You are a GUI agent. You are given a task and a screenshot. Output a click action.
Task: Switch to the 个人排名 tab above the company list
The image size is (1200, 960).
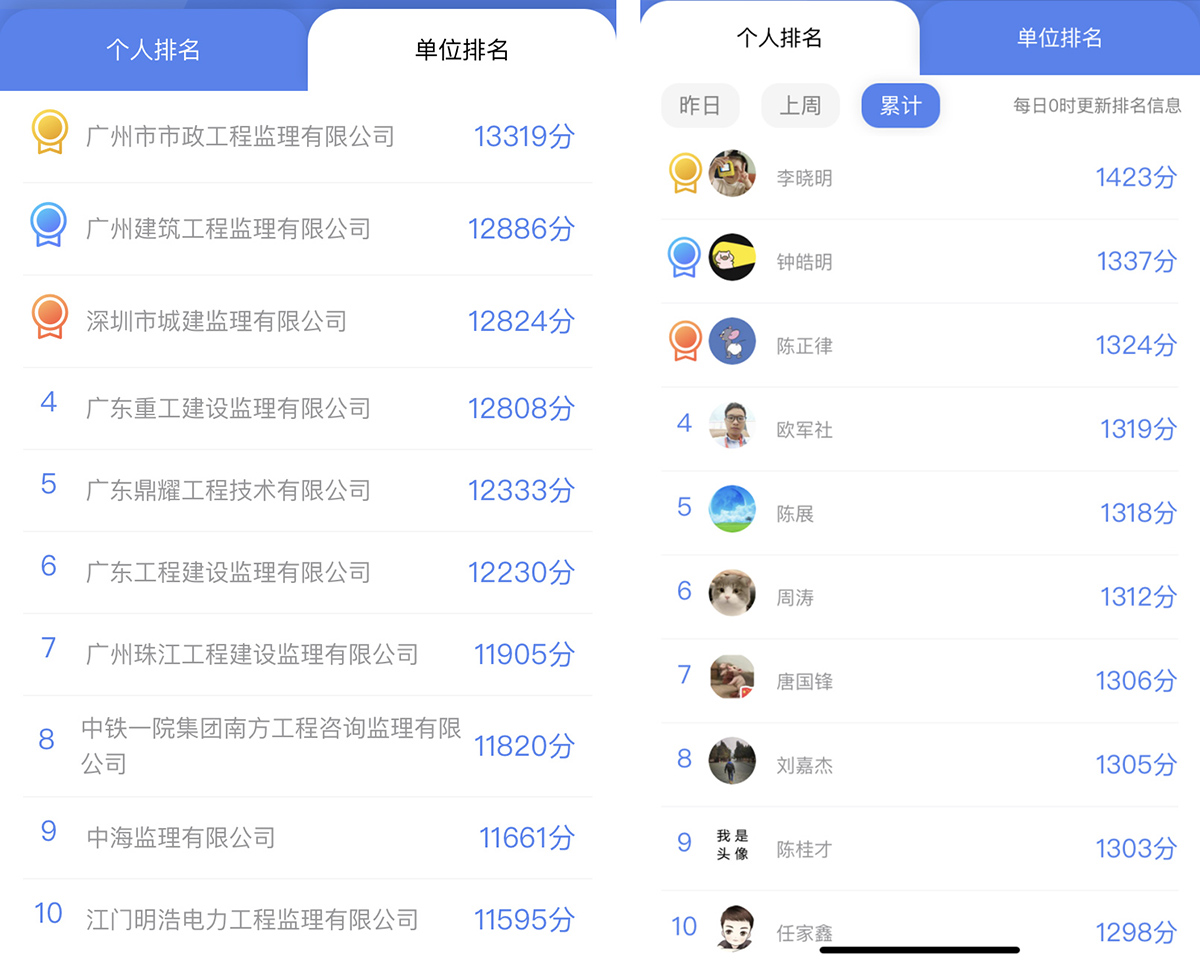click(153, 50)
